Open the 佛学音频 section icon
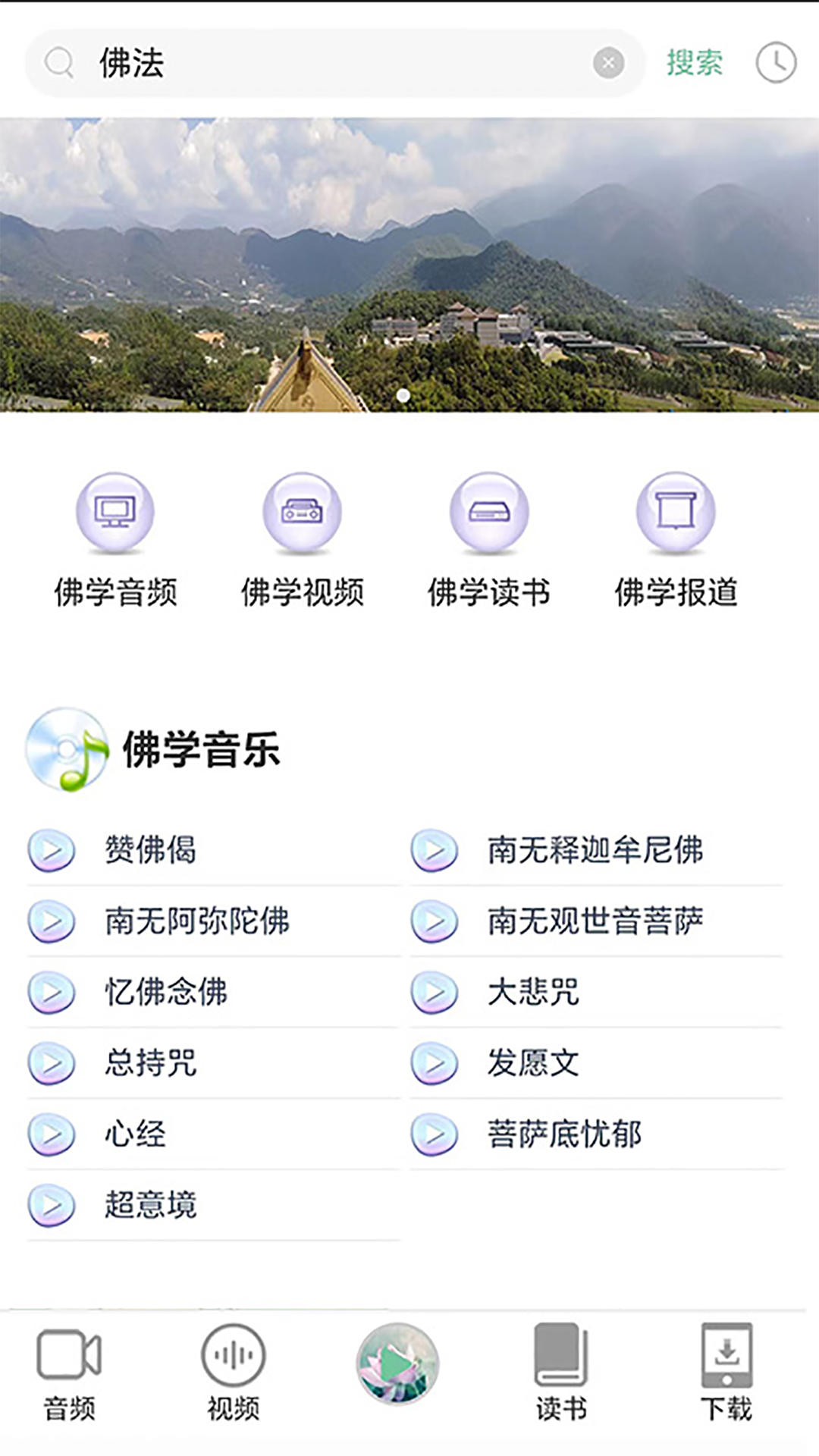The image size is (819, 1456). (115, 512)
